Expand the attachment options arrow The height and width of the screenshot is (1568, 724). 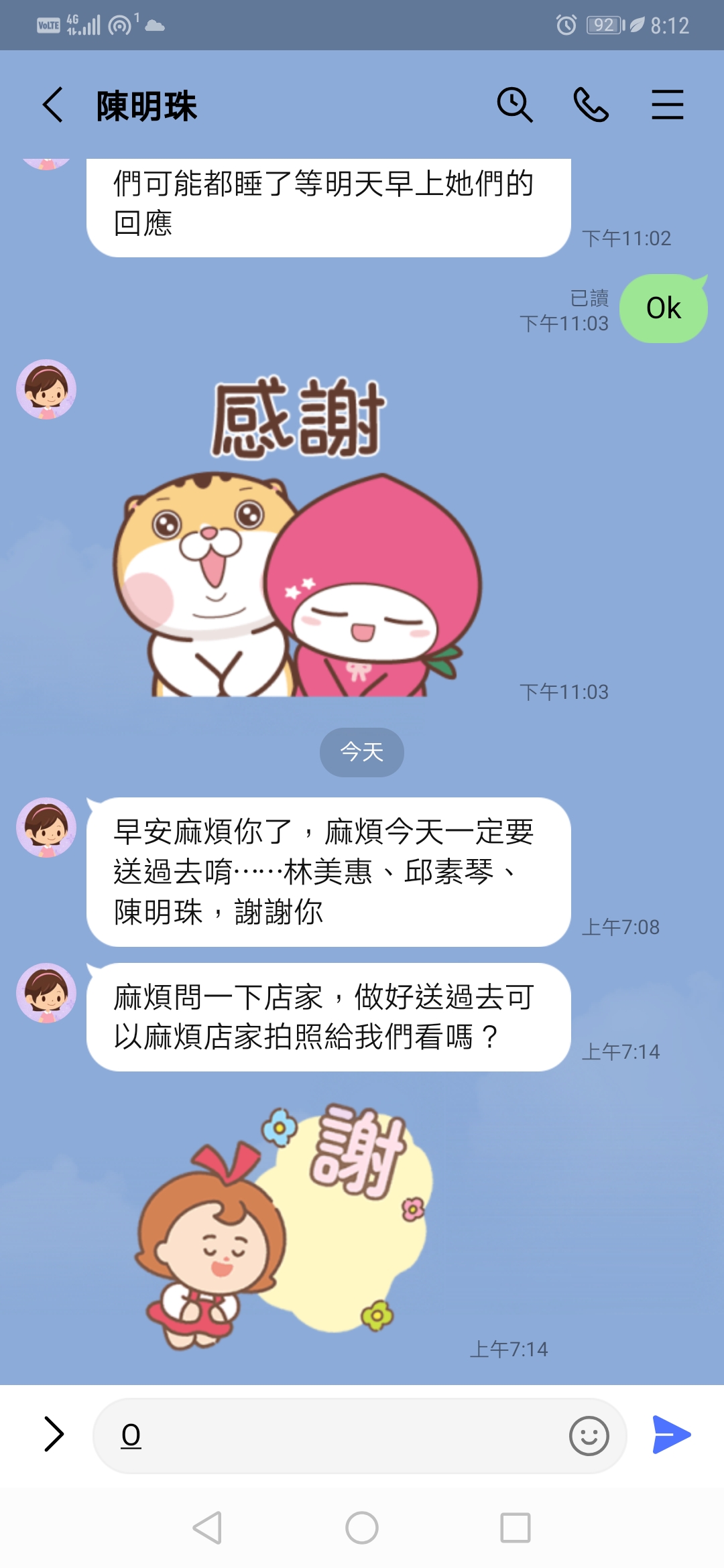pyautogui.click(x=54, y=1434)
